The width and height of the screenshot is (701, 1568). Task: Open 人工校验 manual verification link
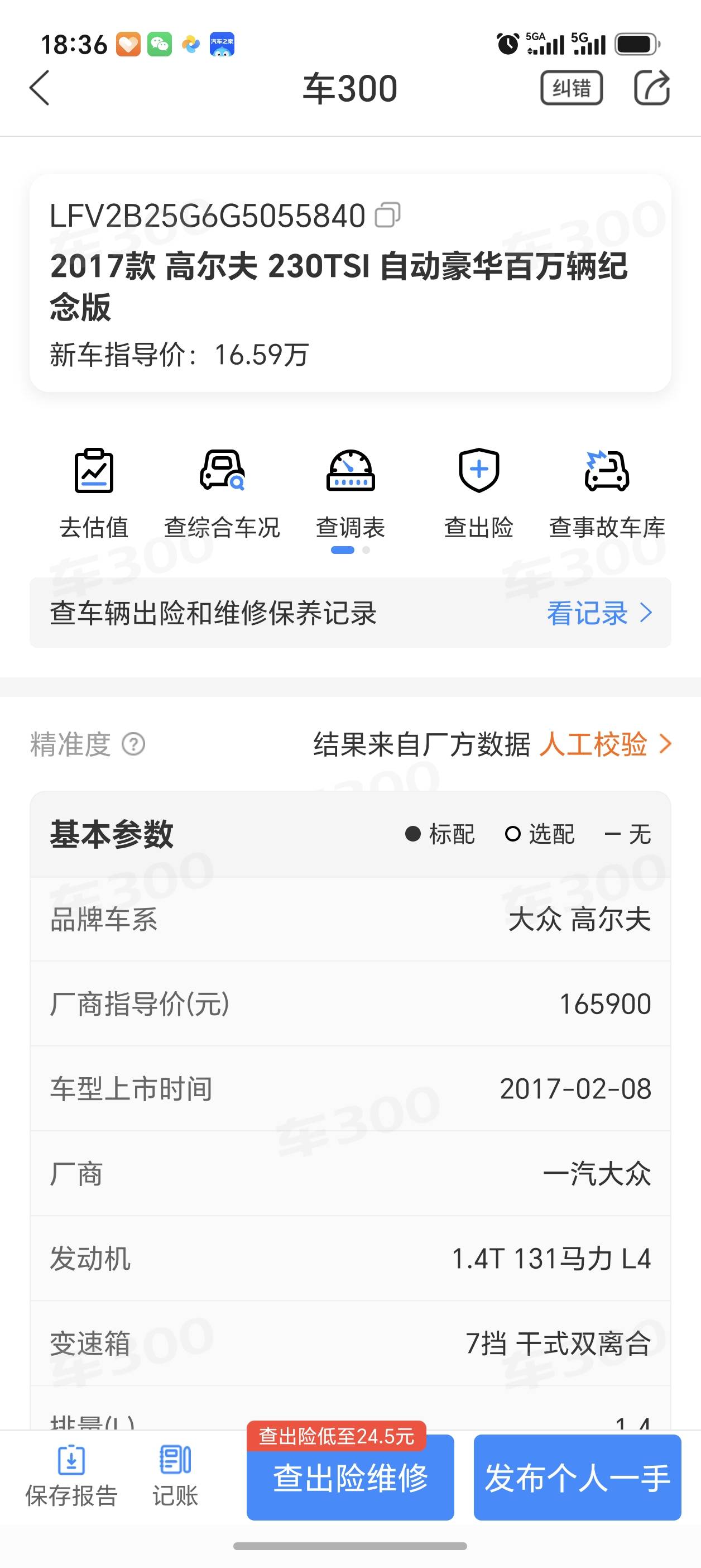coord(606,744)
